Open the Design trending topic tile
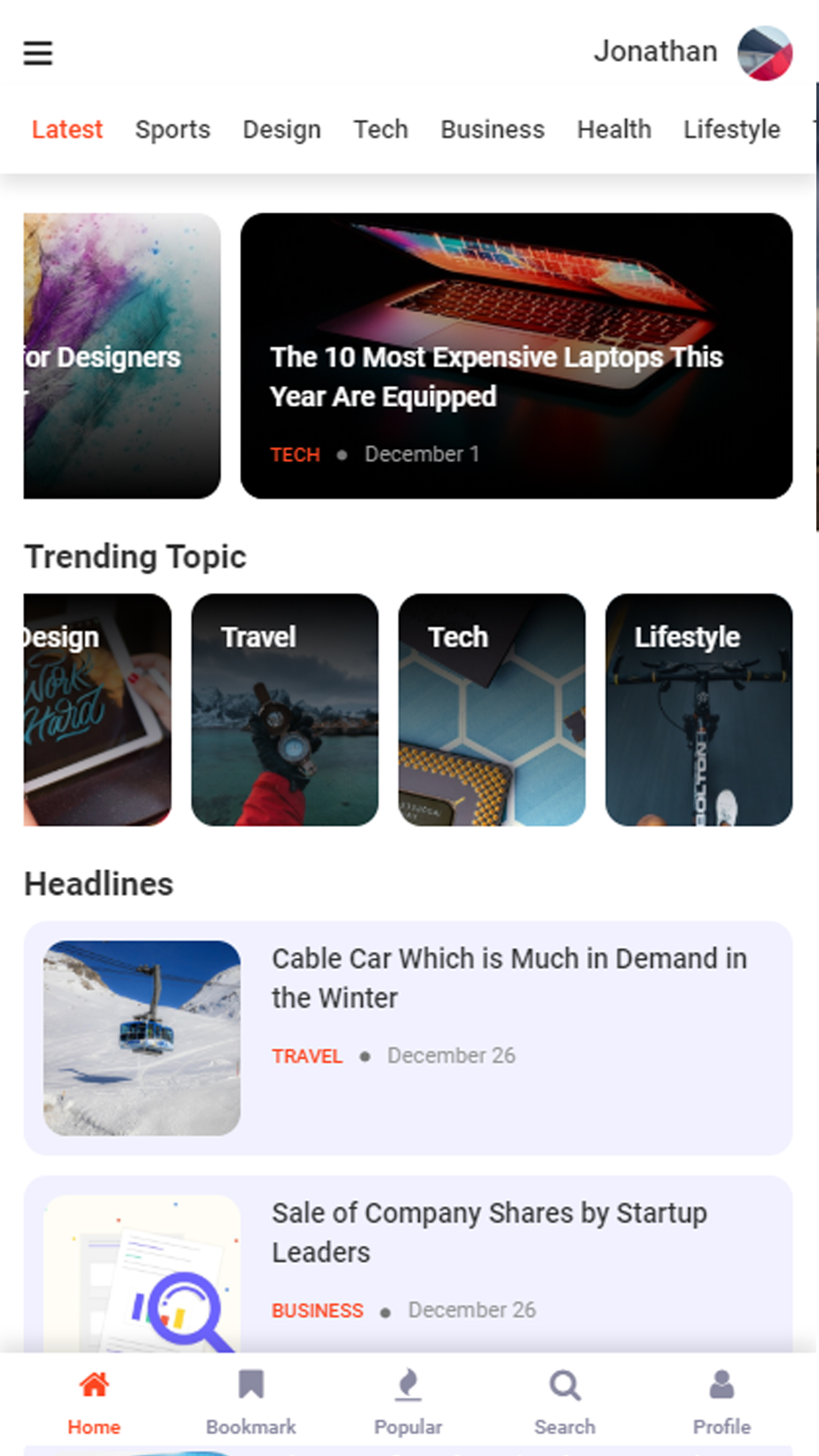Image resolution: width=819 pixels, height=1456 pixels. [x=98, y=710]
